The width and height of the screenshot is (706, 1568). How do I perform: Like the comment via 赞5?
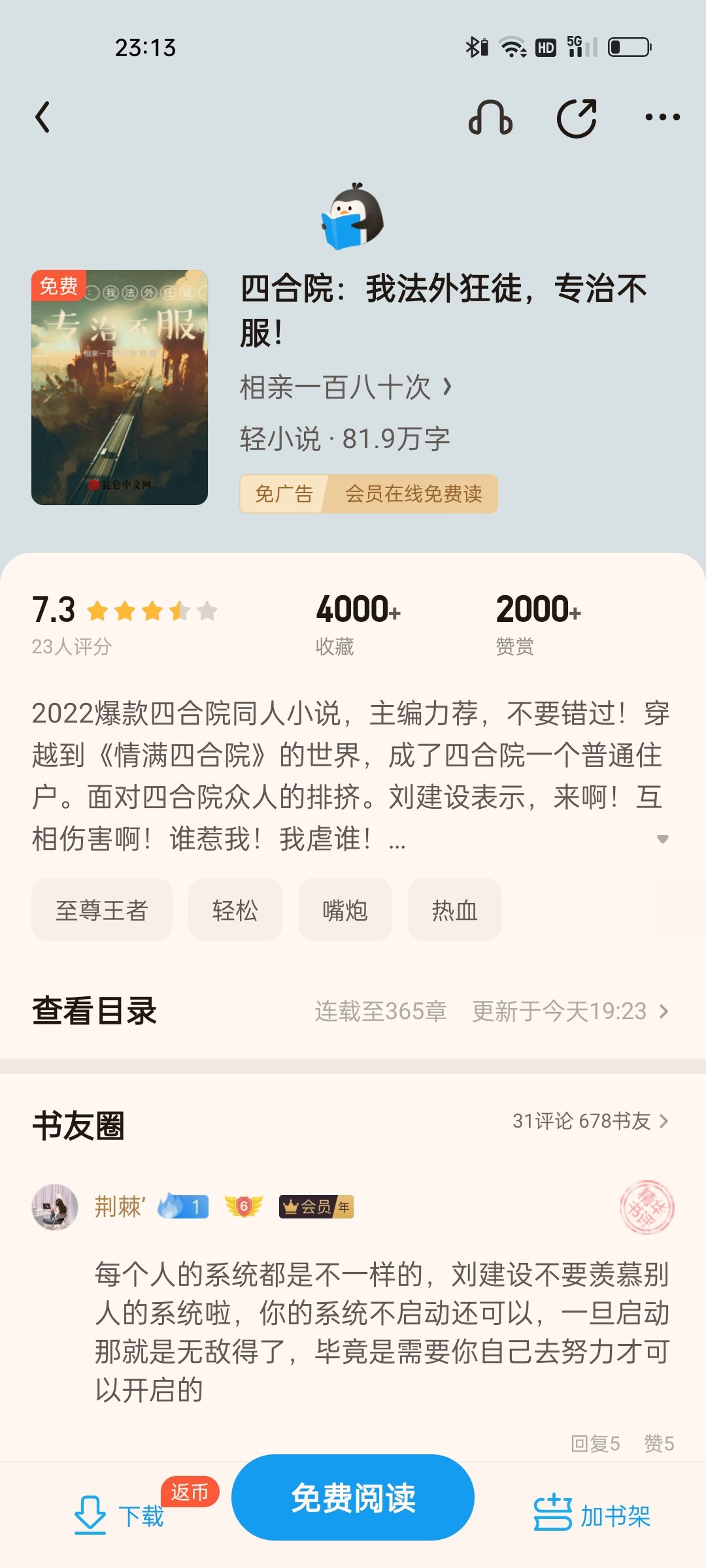coord(659,1443)
